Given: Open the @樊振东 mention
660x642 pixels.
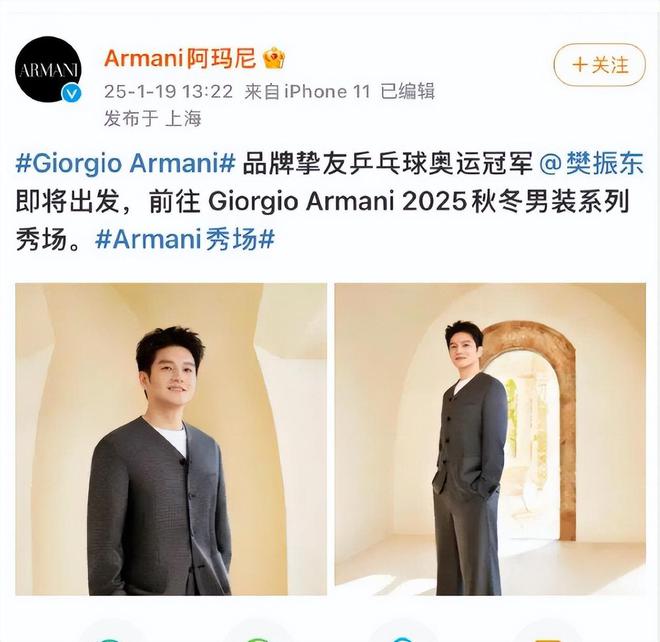Looking at the screenshot, I should [592, 163].
